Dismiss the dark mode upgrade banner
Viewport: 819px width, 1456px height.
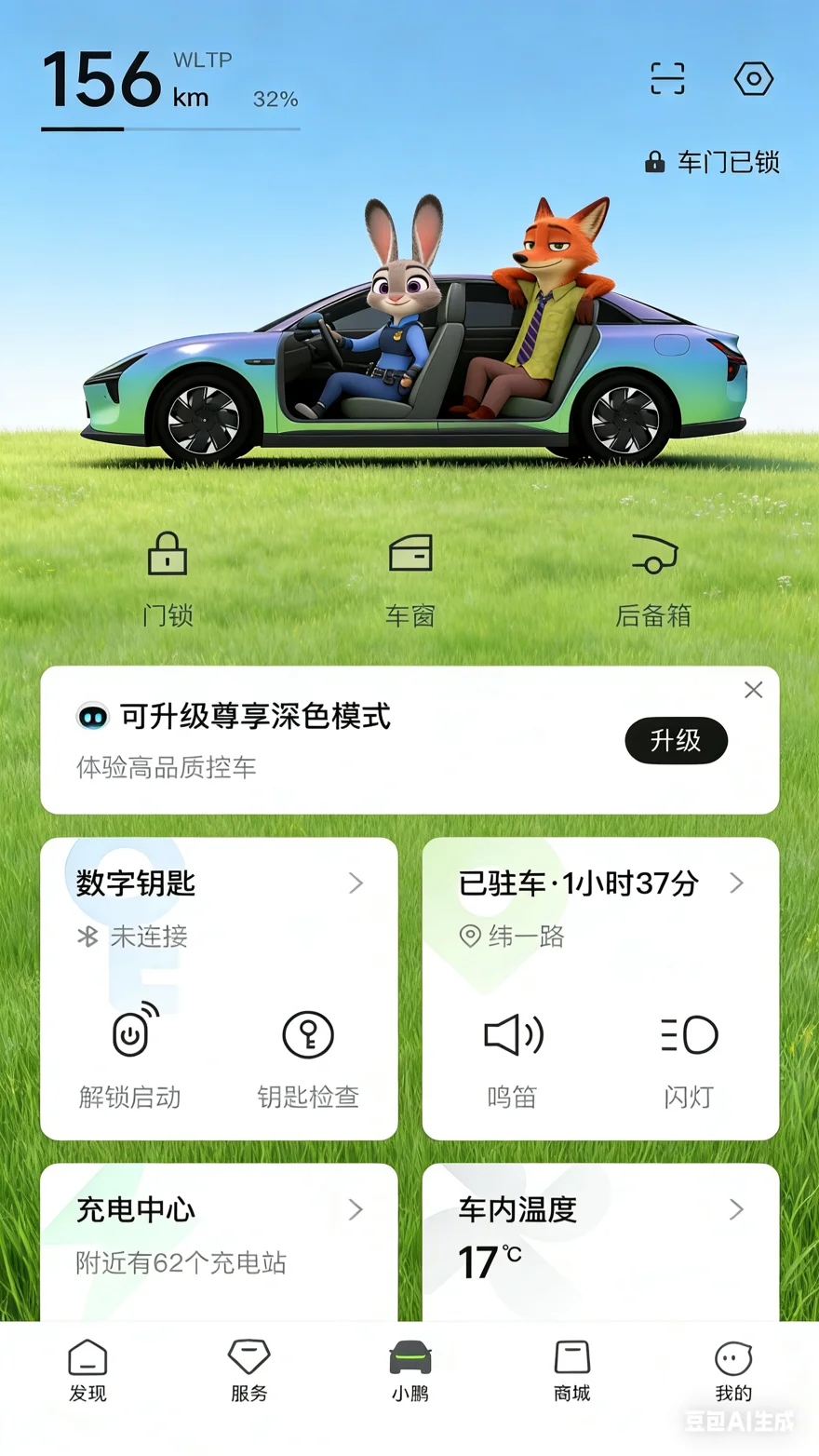tap(754, 690)
